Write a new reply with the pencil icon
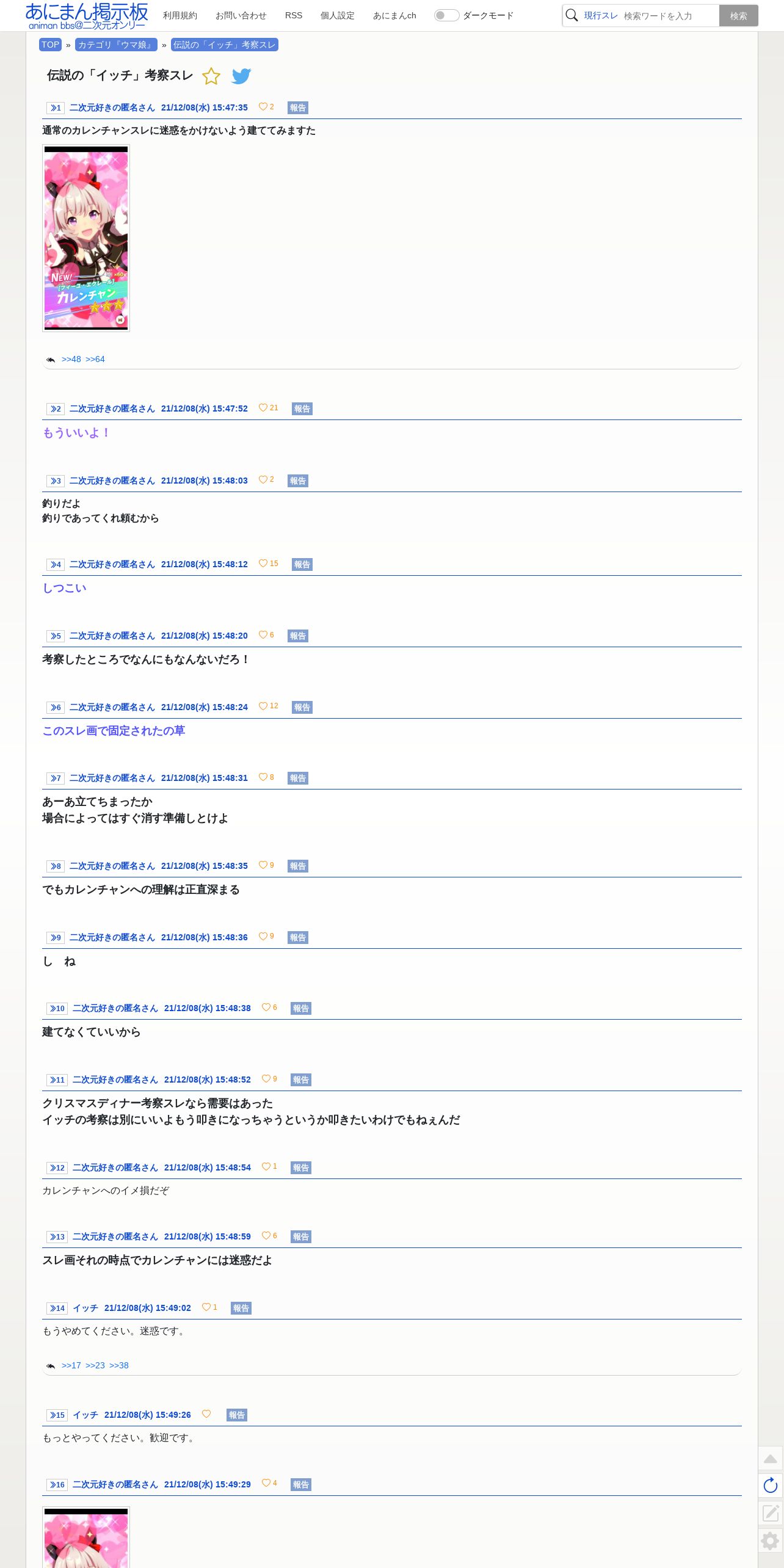 click(771, 1513)
